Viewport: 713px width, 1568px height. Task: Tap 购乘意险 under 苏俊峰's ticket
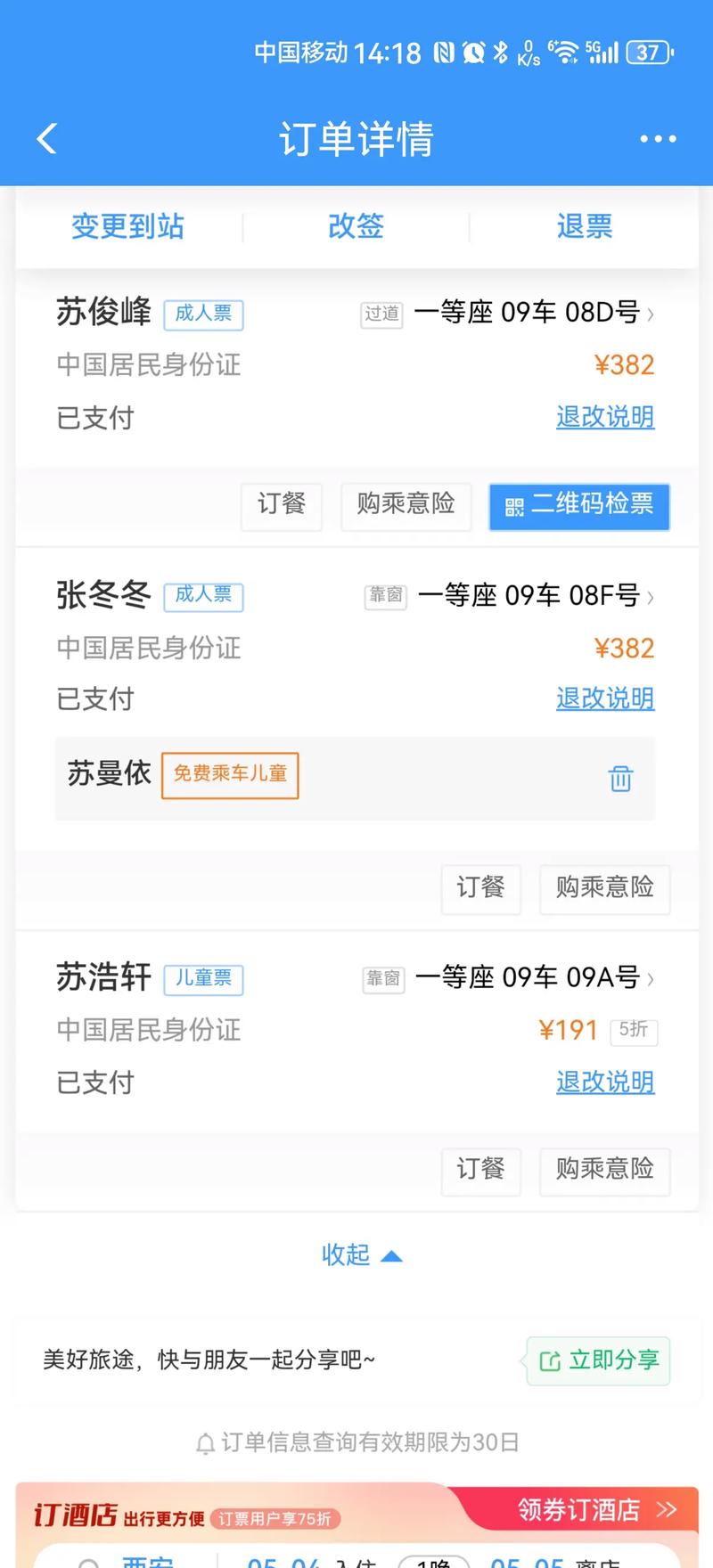[406, 505]
